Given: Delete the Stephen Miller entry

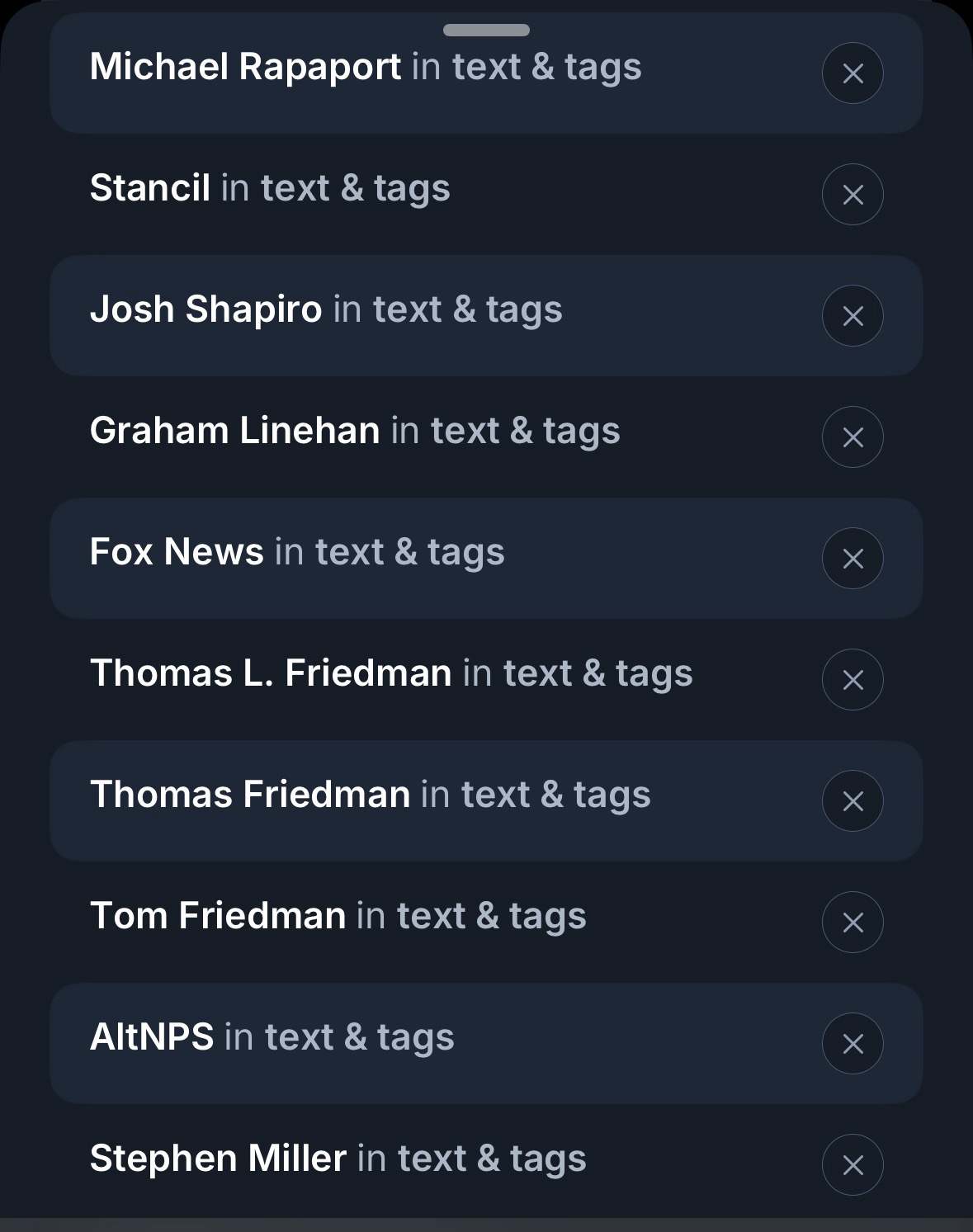Looking at the screenshot, I should [x=853, y=1165].
